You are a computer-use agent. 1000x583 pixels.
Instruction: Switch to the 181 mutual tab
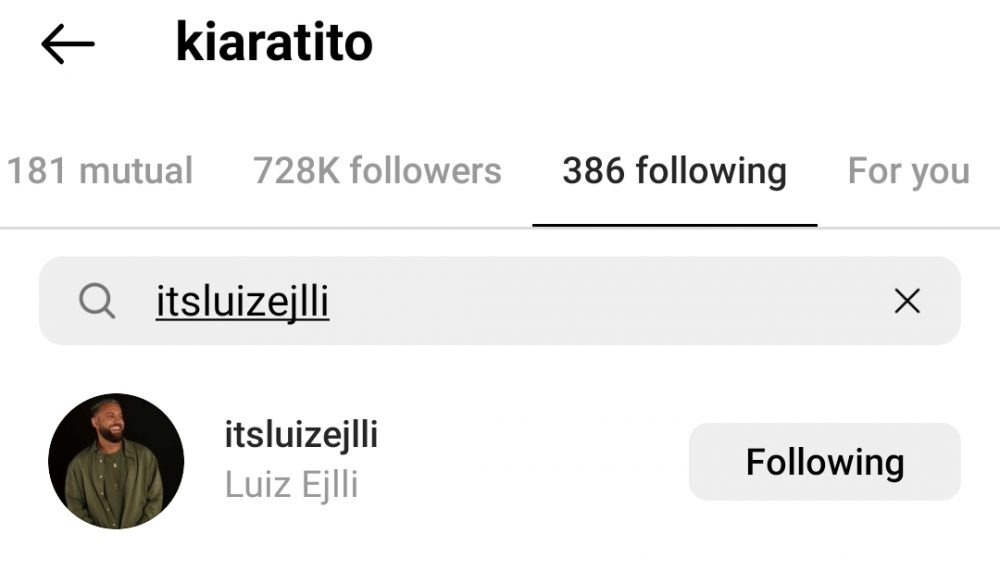tap(100, 171)
